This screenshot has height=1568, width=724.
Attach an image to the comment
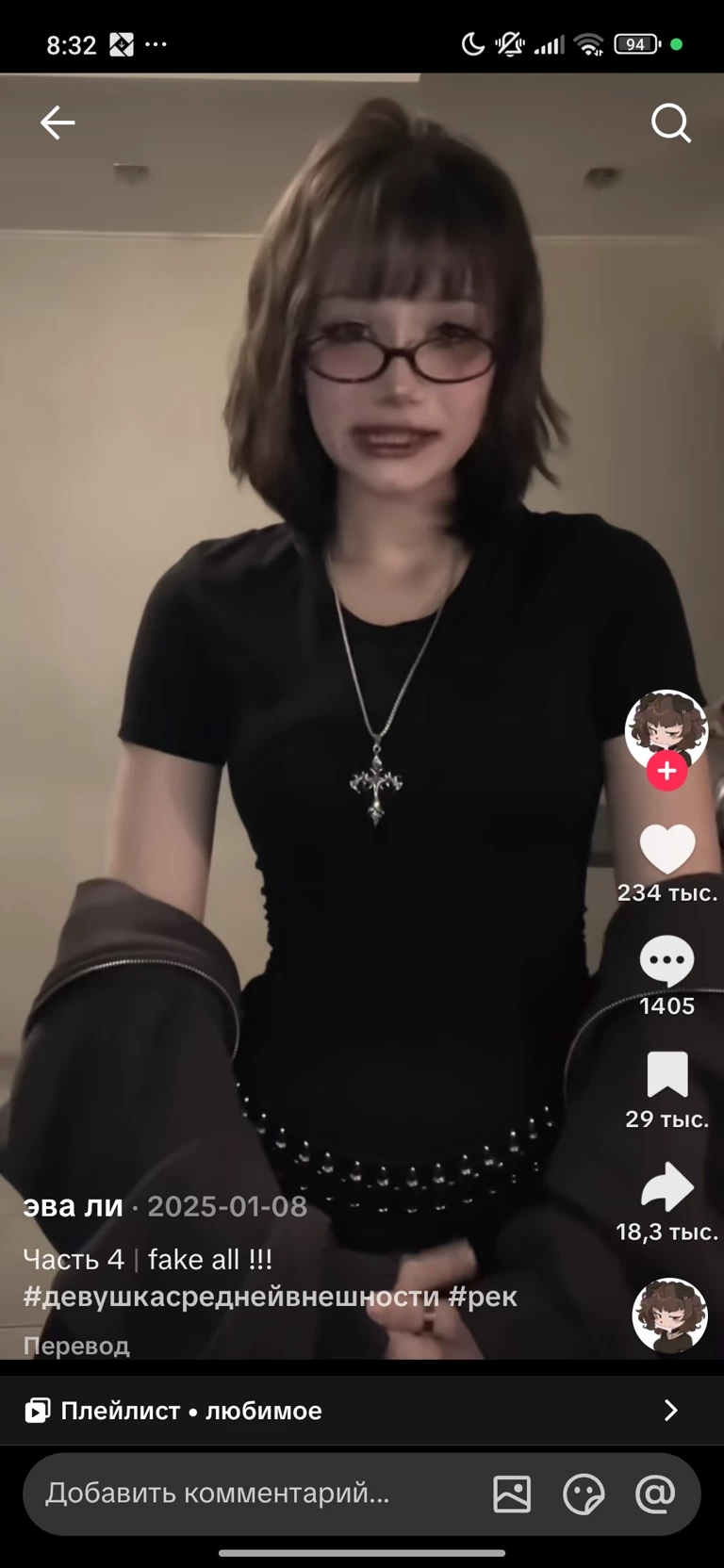(x=512, y=1494)
